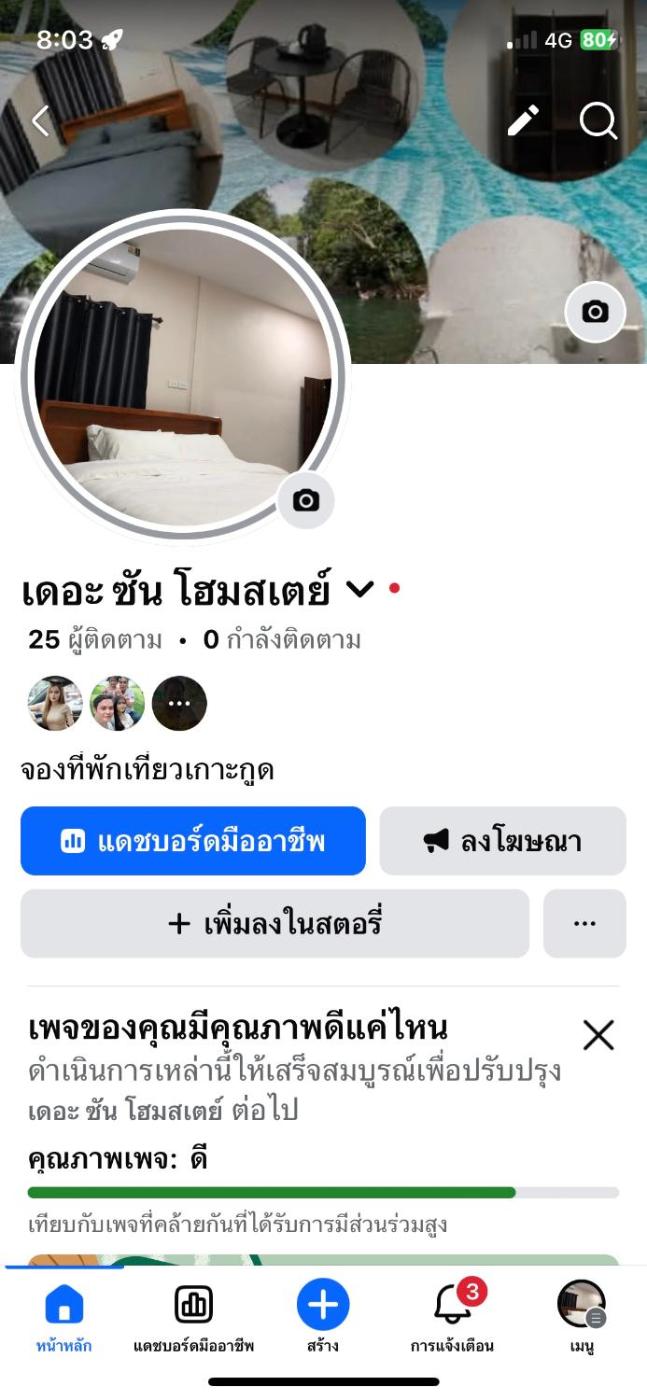Viewport: 647px width, 1400px height.
Task: Tap เพิ่มลงในสตอรี่ button
Action: pos(274,923)
